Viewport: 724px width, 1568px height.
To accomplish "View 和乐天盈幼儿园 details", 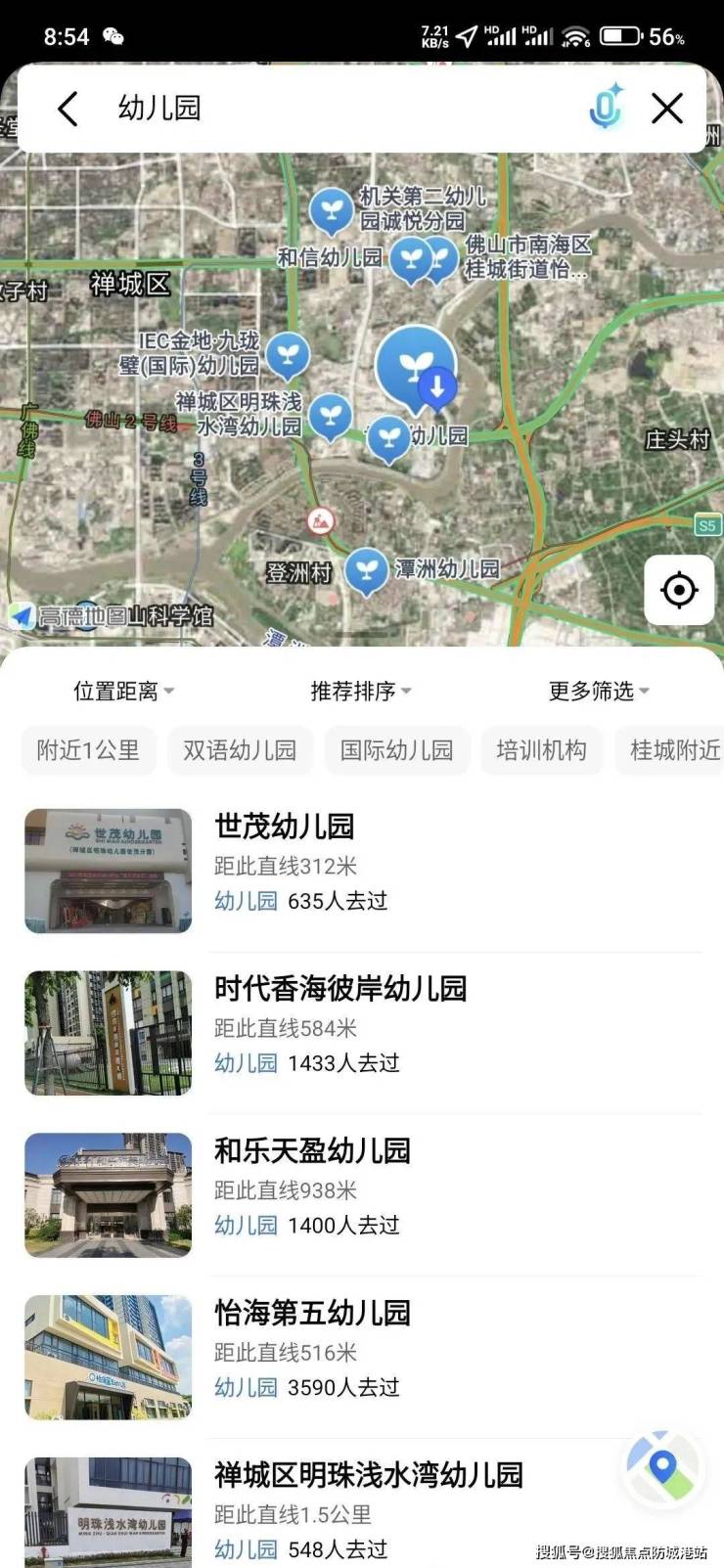I will point(312,1151).
